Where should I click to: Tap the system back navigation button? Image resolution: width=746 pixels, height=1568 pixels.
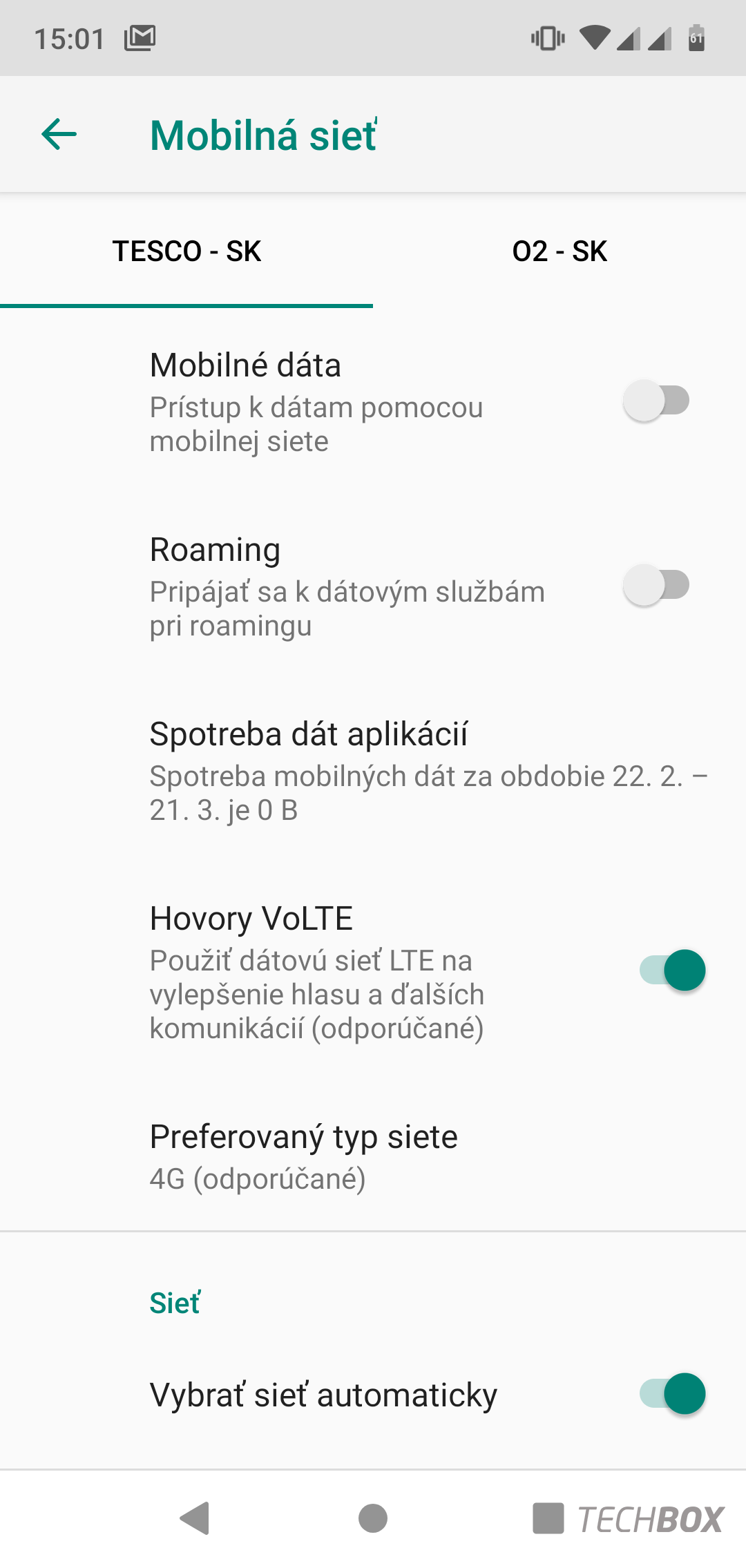195,1518
